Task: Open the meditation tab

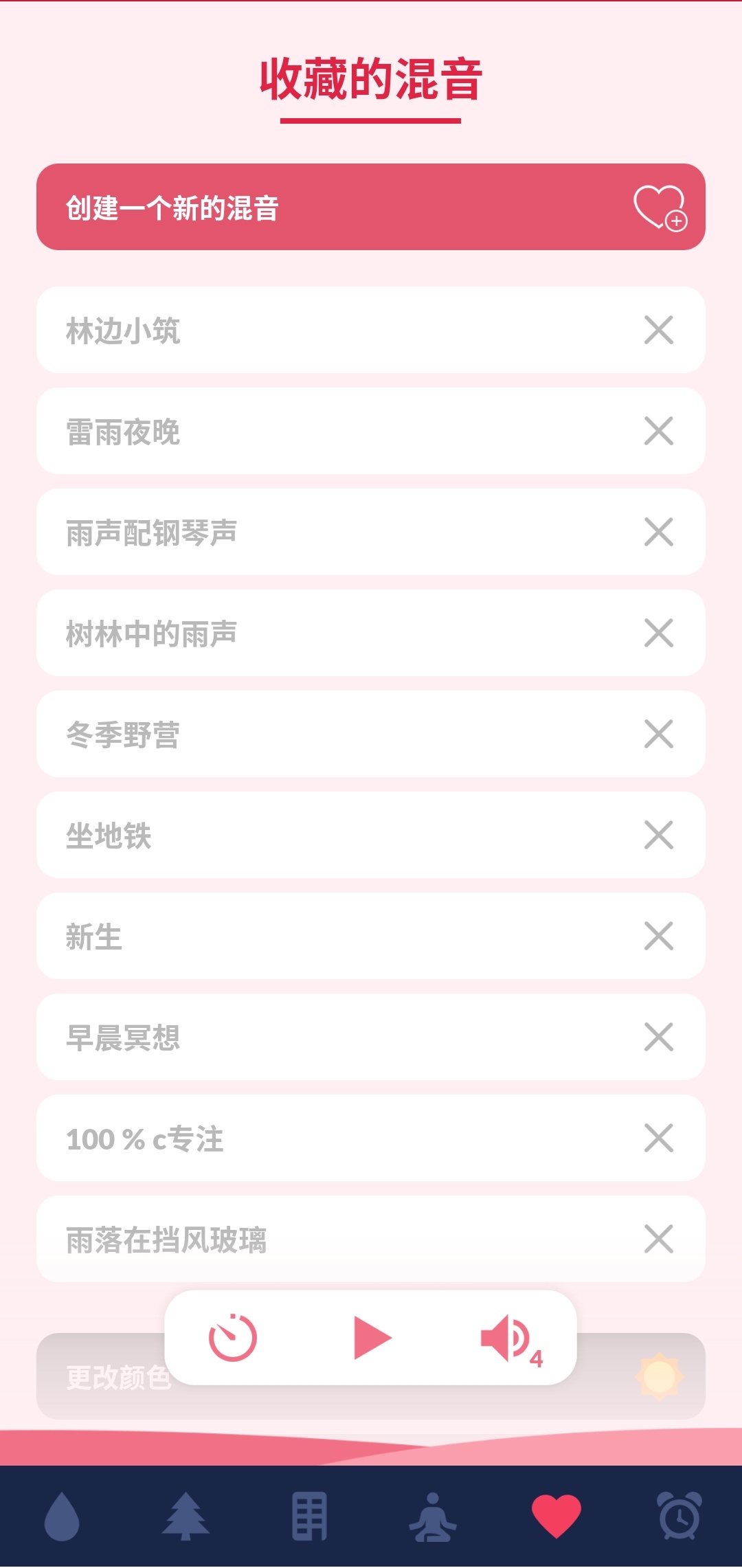Action: [x=433, y=1516]
